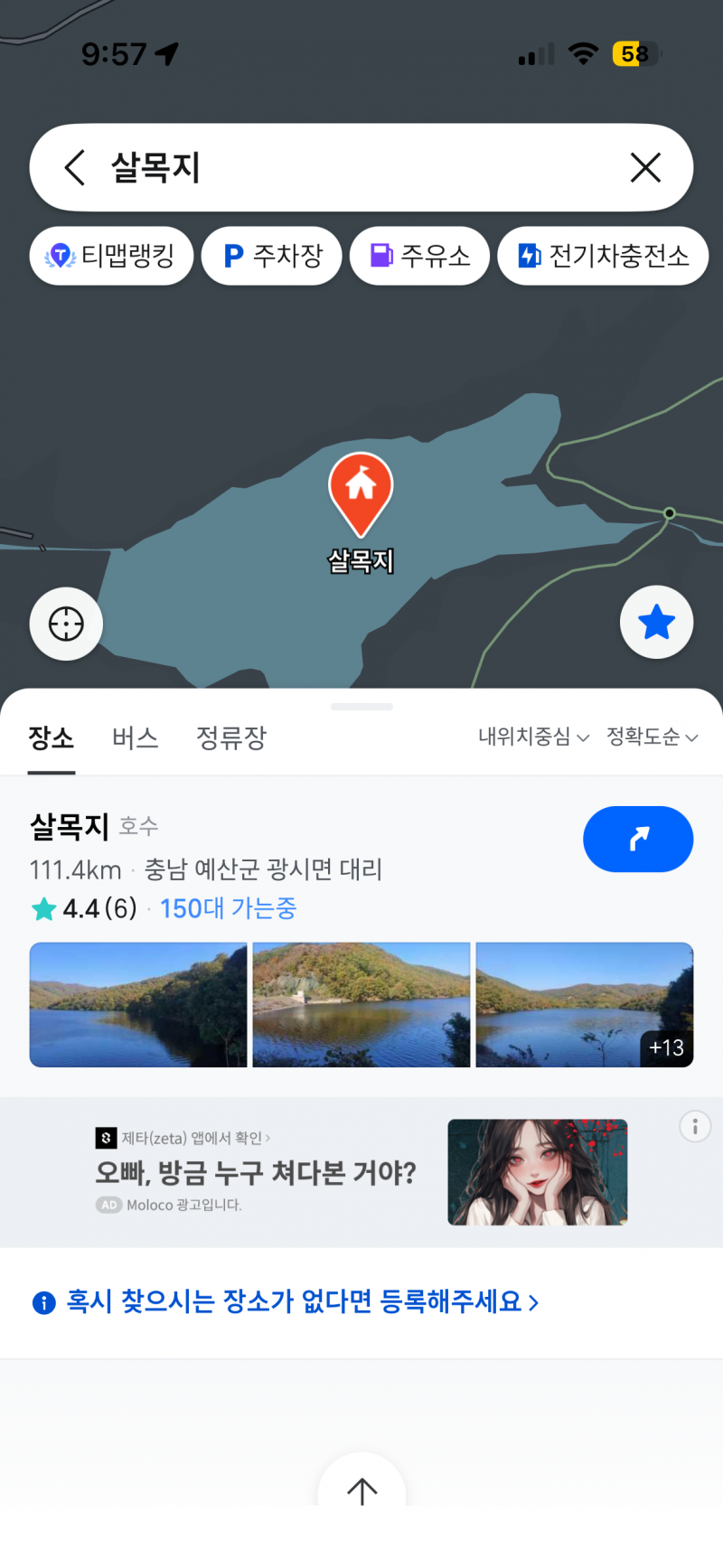Open the +13 photo thumbnail
The image size is (723, 1568).
pos(667,1048)
